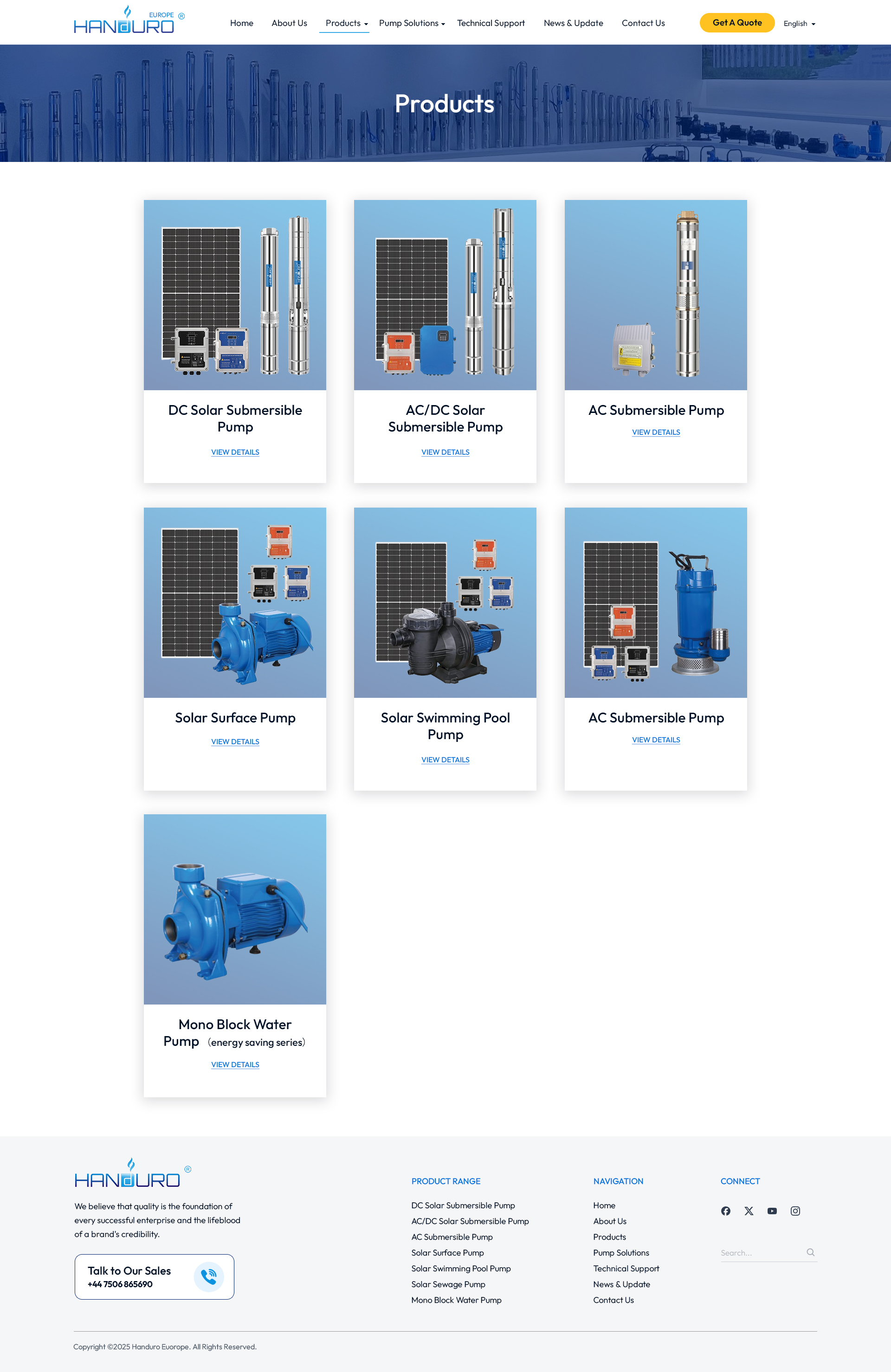
Task: Tap the Get A Quote button
Action: tap(736, 23)
